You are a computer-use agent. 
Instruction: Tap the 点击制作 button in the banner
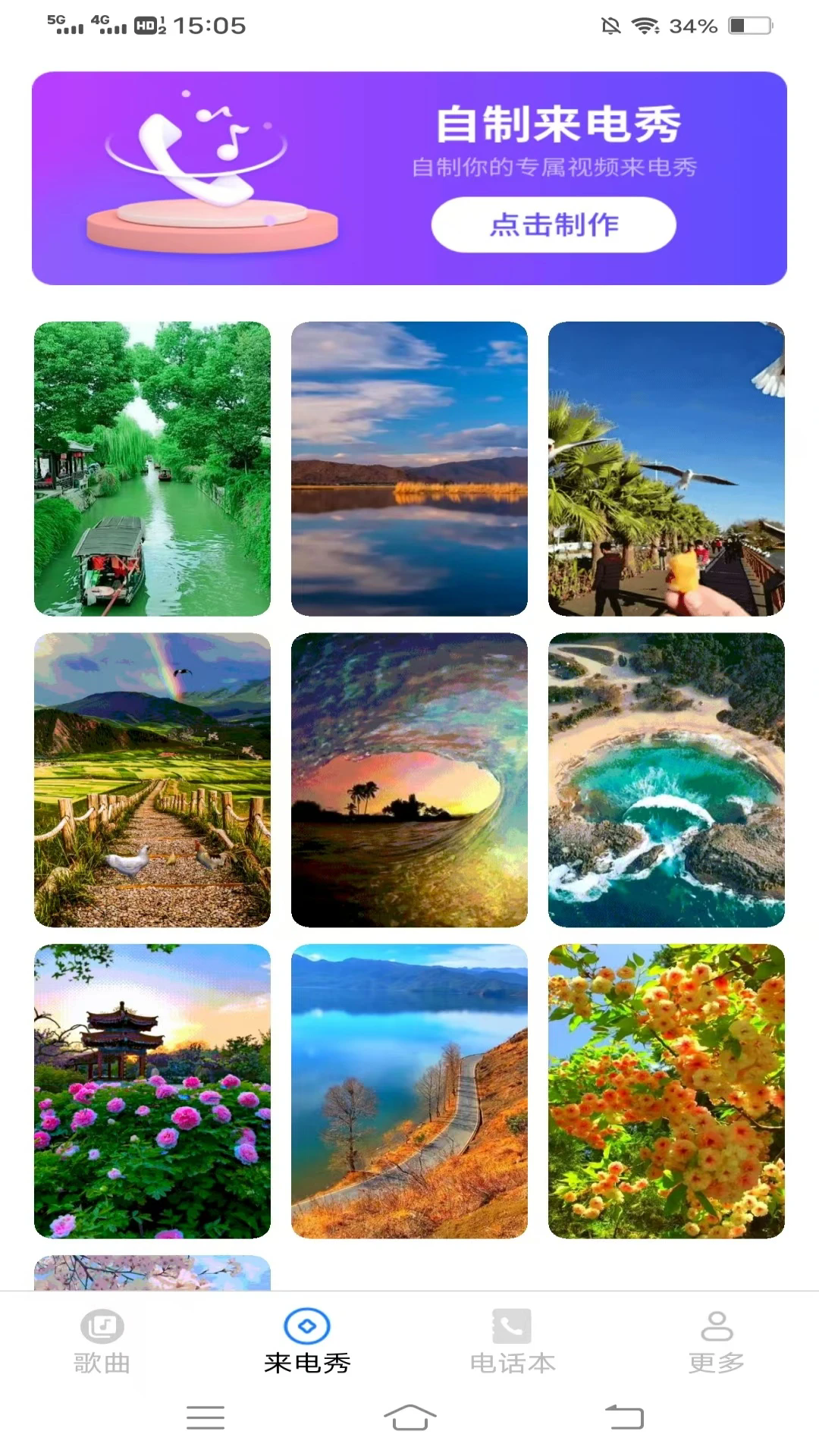[x=554, y=224]
